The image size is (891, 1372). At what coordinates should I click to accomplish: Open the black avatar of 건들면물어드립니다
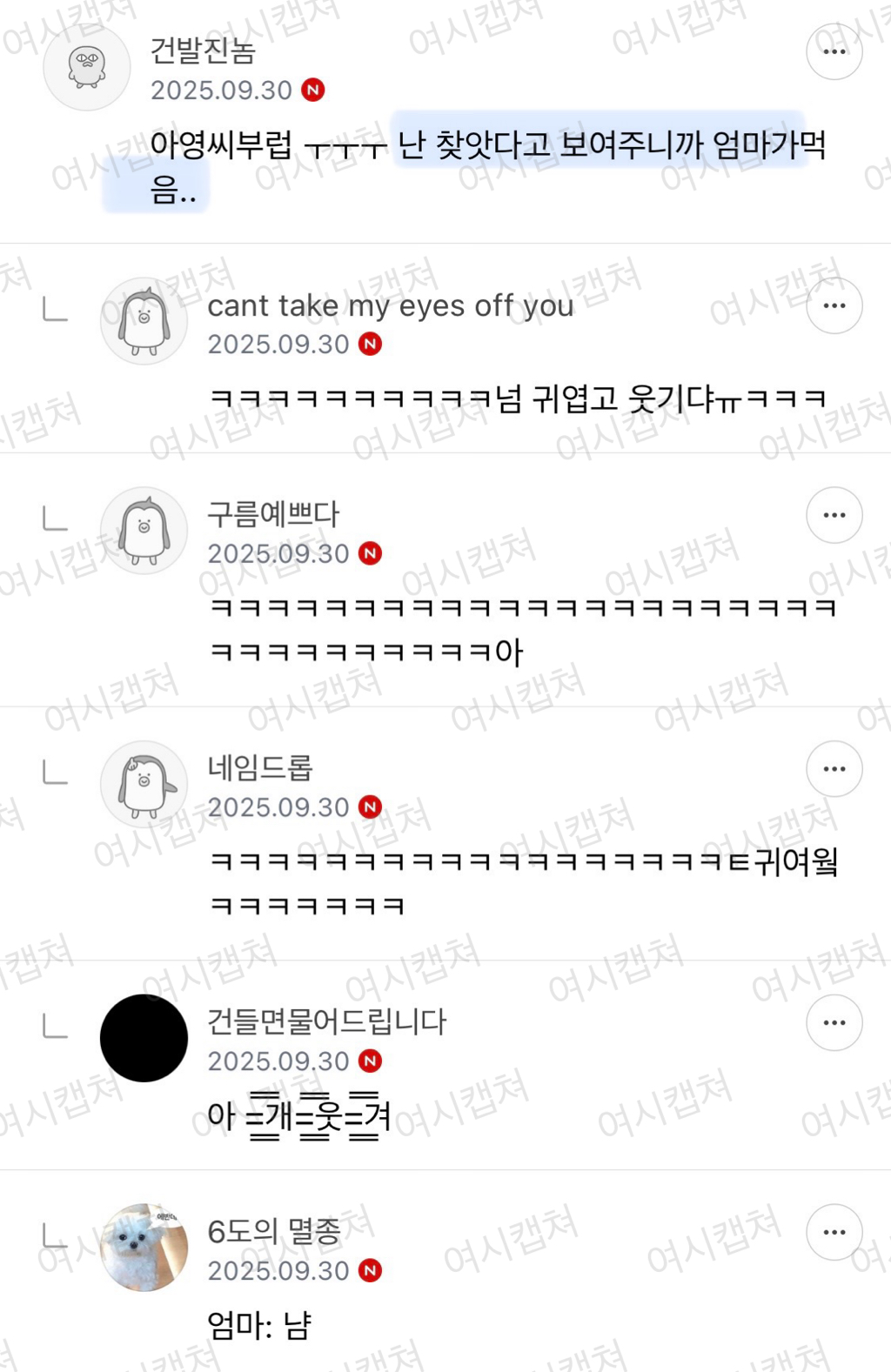point(144,1038)
